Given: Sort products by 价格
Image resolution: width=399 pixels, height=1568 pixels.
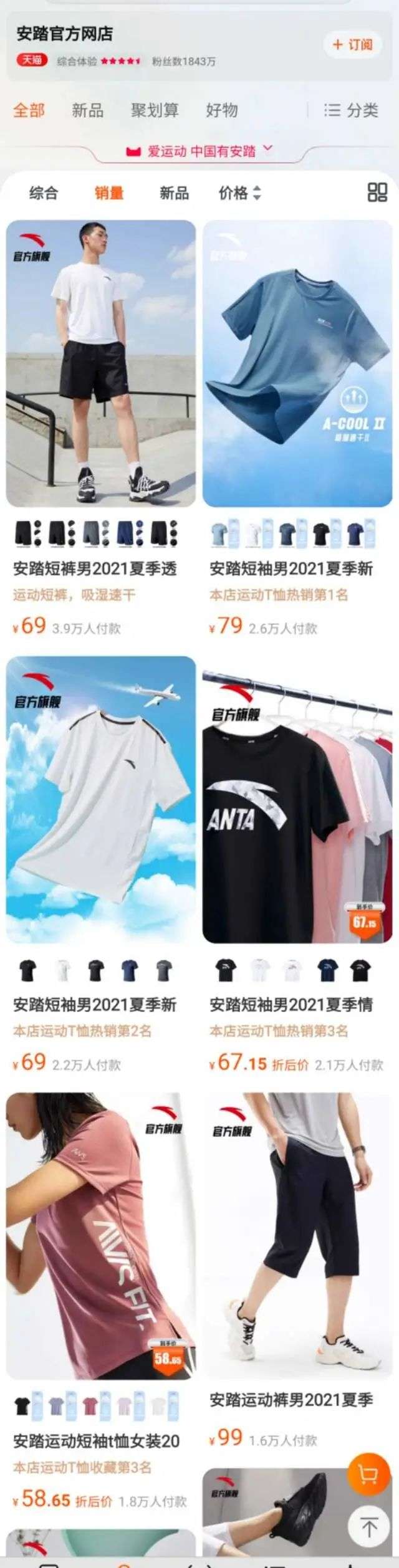Looking at the screenshot, I should point(239,193).
